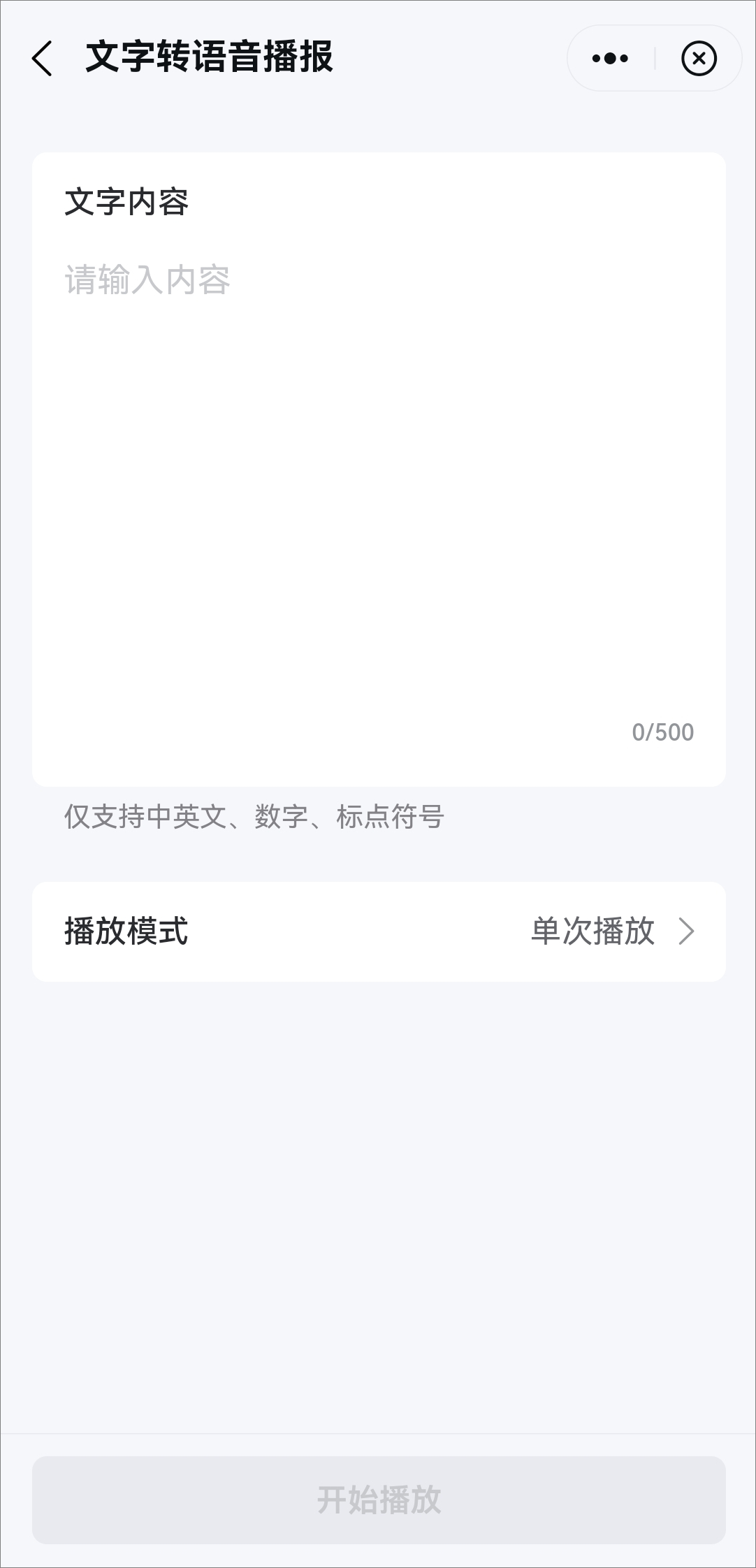Tap the 开始播放 button
This screenshot has width=756, height=1568.
click(x=379, y=1500)
